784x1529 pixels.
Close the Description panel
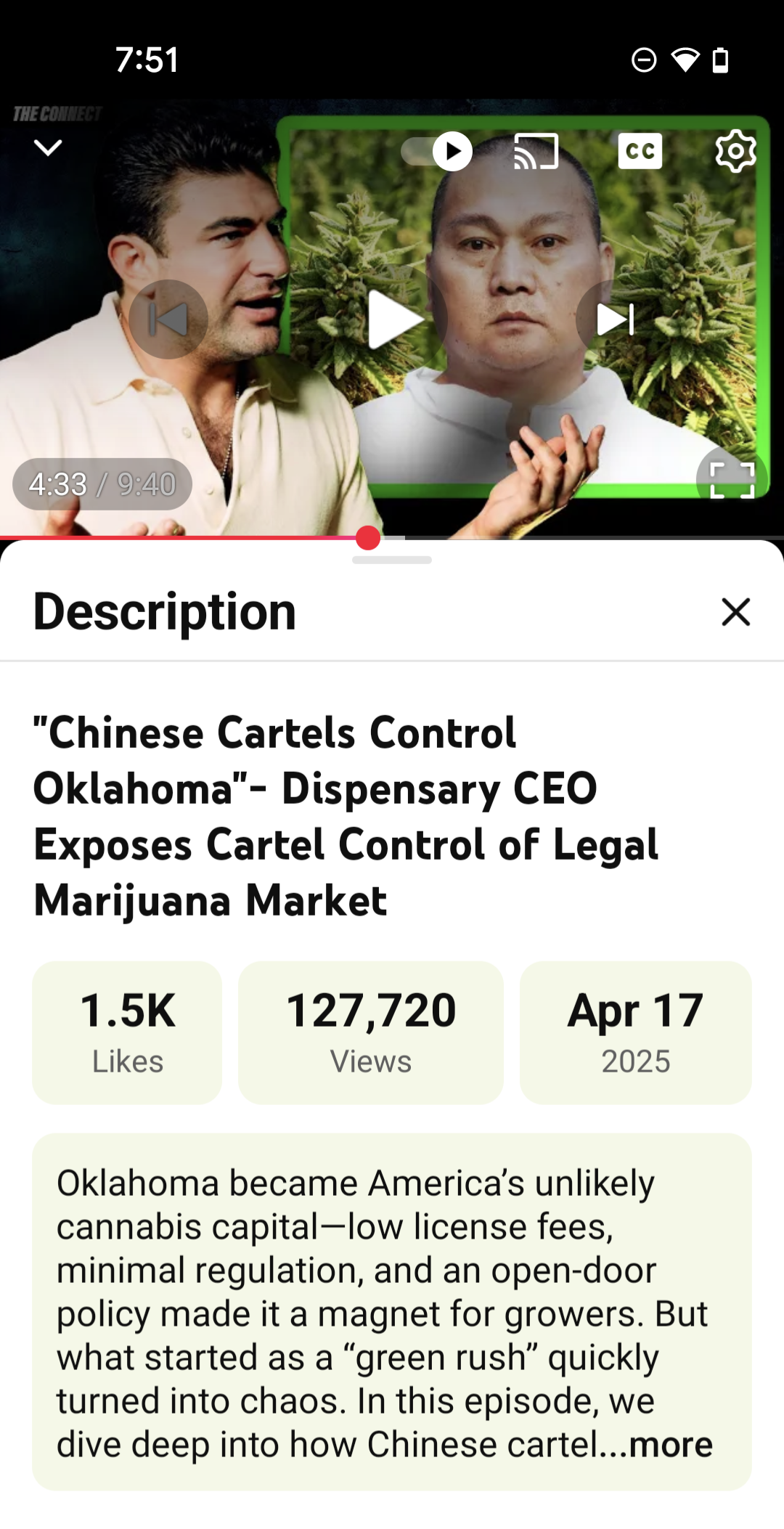pyautogui.click(x=735, y=612)
